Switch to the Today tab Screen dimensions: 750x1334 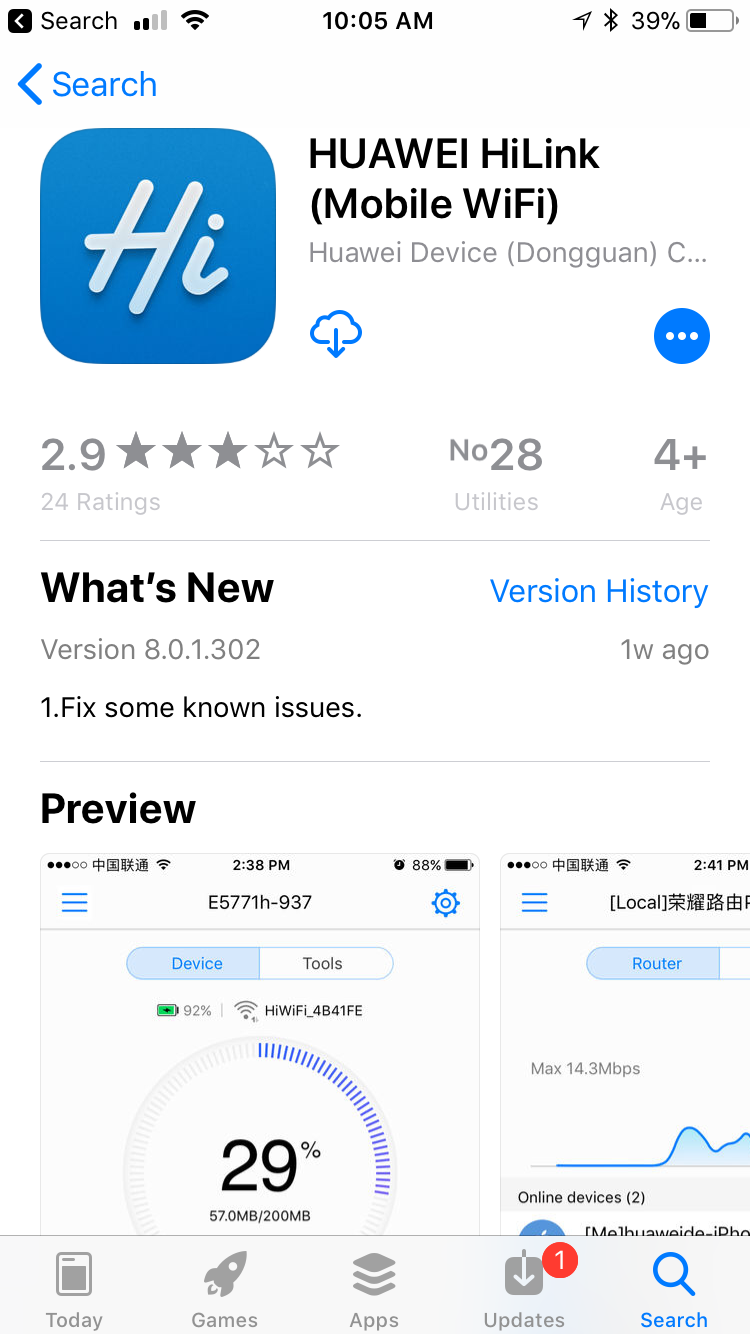74,1288
